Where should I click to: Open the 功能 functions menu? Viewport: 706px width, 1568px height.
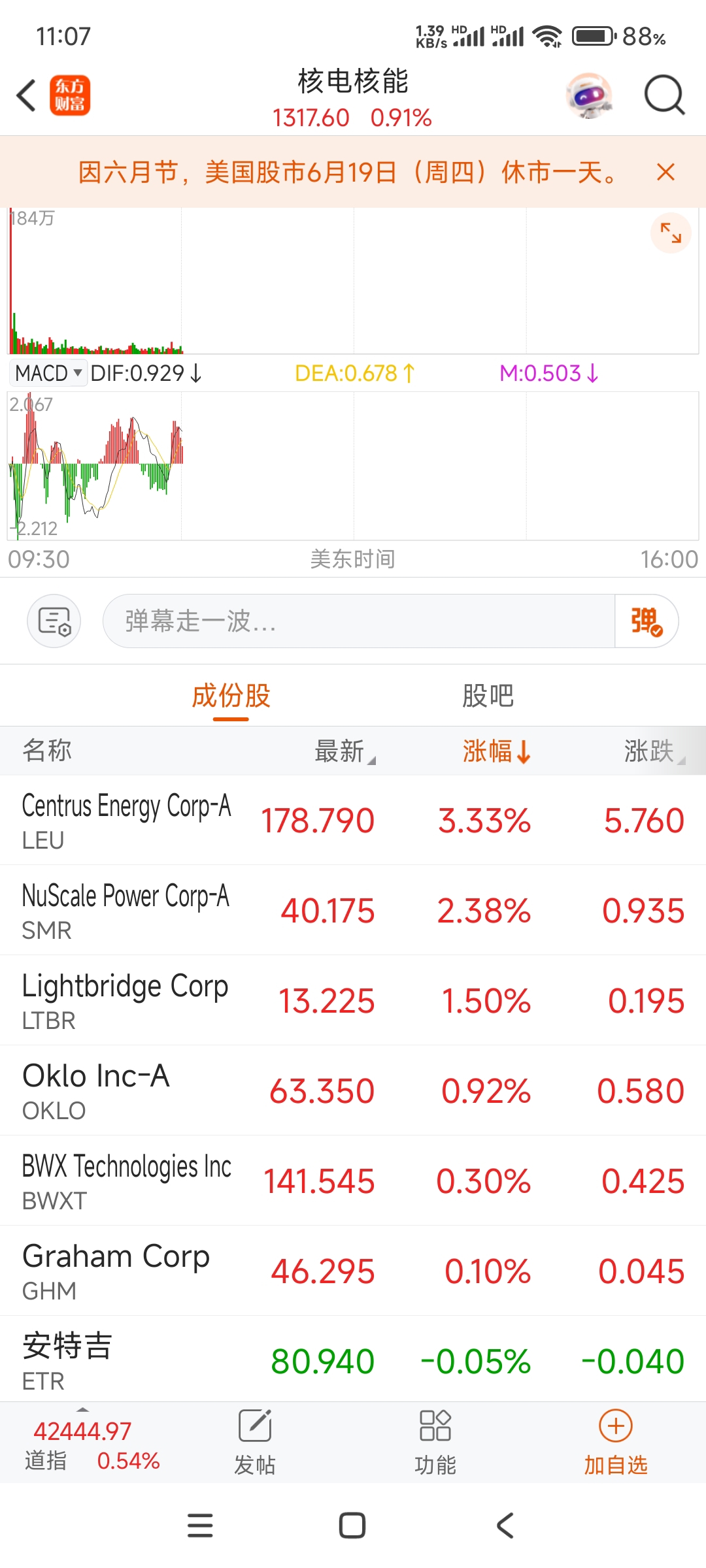pyautogui.click(x=435, y=1443)
